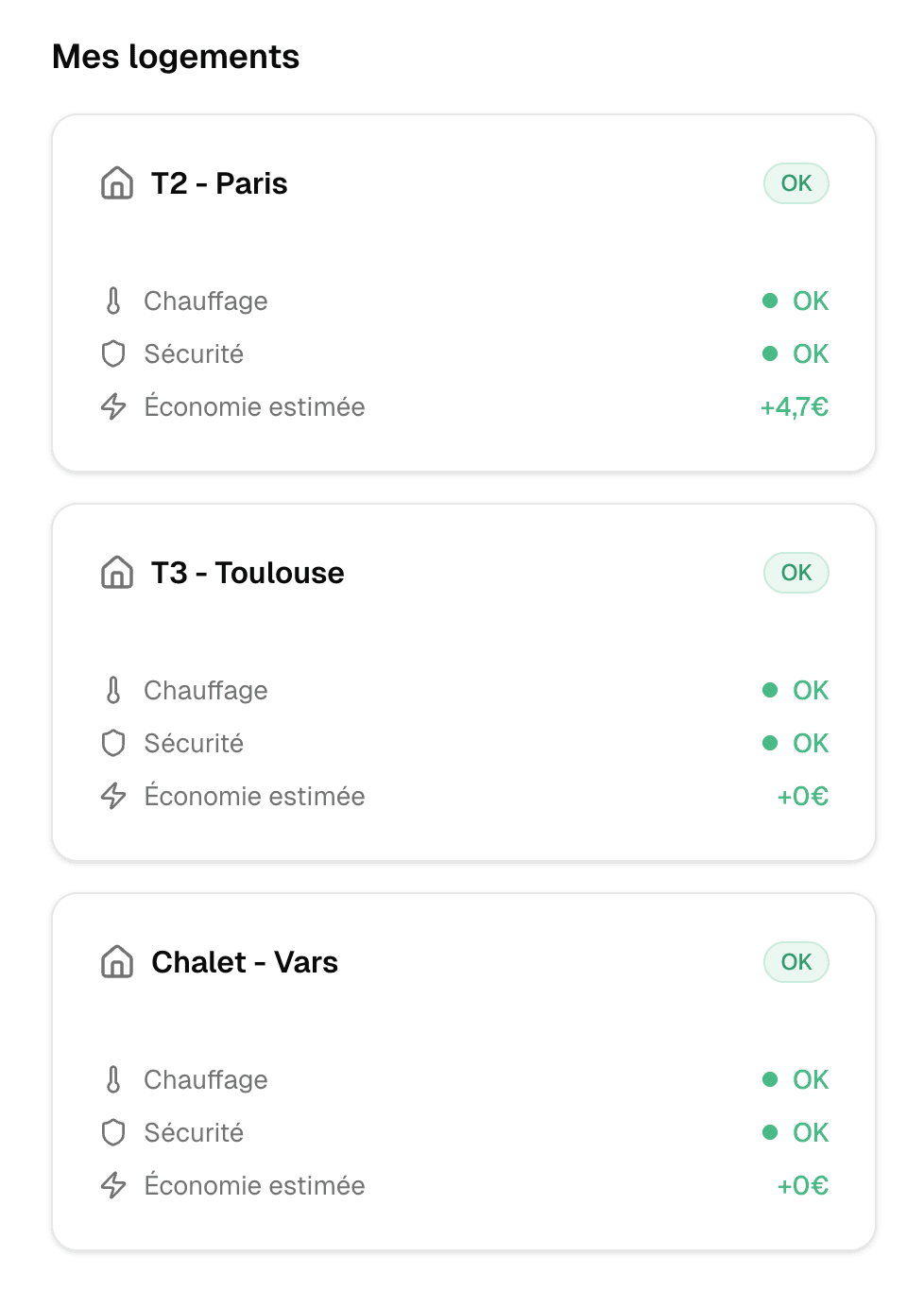The width and height of the screenshot is (924, 1291).
Task: Click the house icon next to Chalet - Vars
Action: 115,962
